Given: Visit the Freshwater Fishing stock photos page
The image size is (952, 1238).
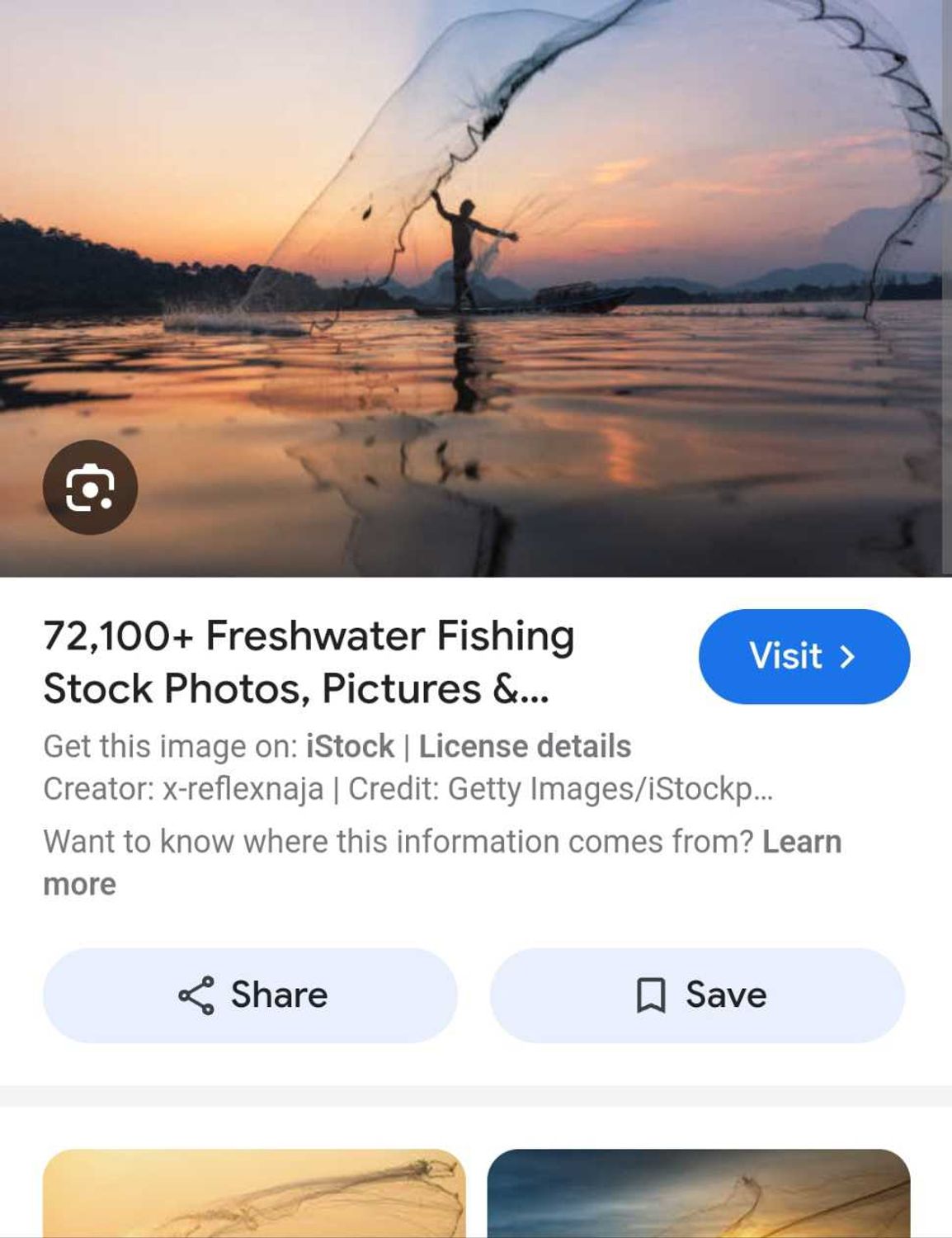Looking at the screenshot, I should pyautogui.click(x=804, y=656).
